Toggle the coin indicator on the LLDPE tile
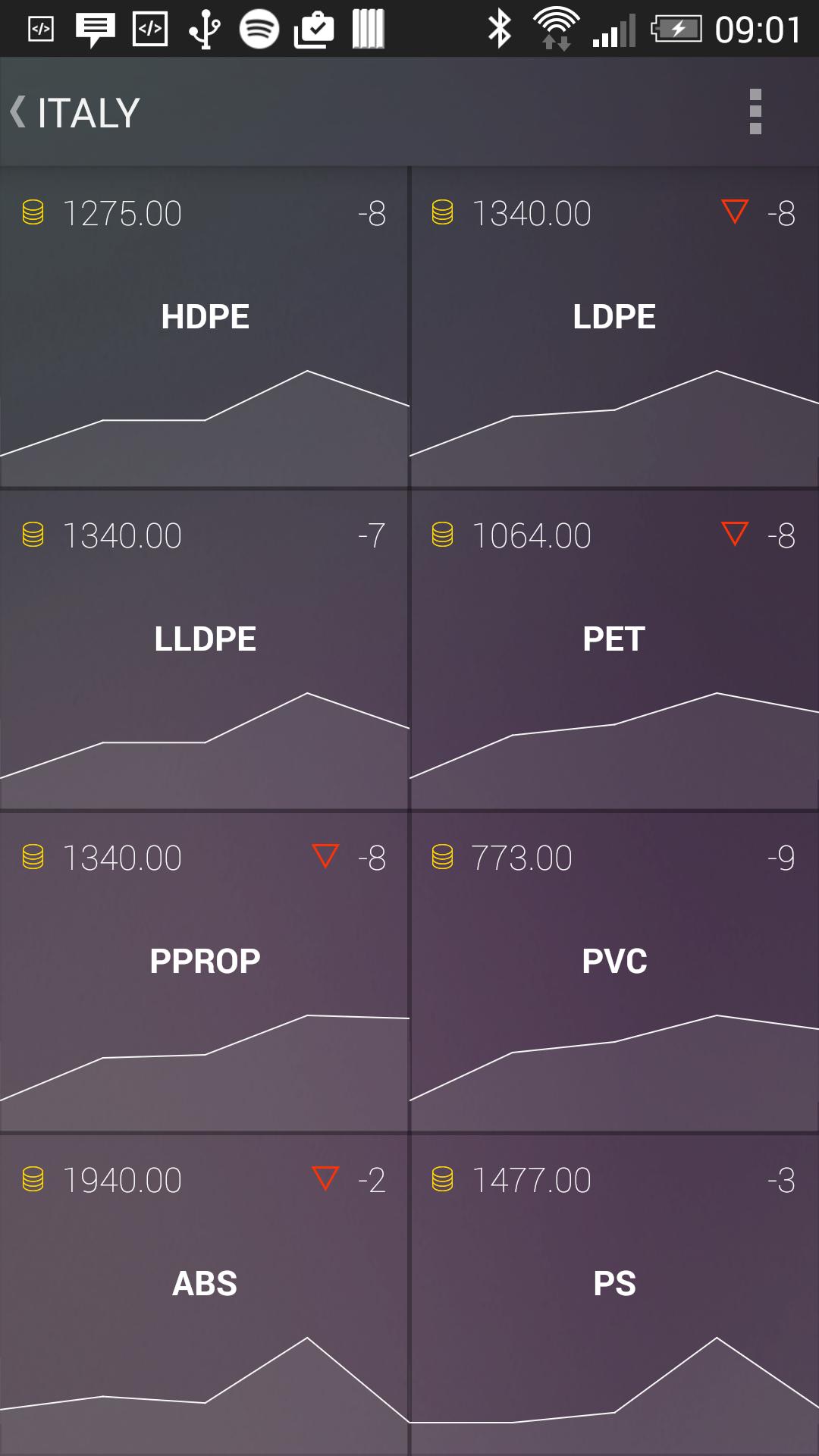The width and height of the screenshot is (819, 1456). coord(33,535)
